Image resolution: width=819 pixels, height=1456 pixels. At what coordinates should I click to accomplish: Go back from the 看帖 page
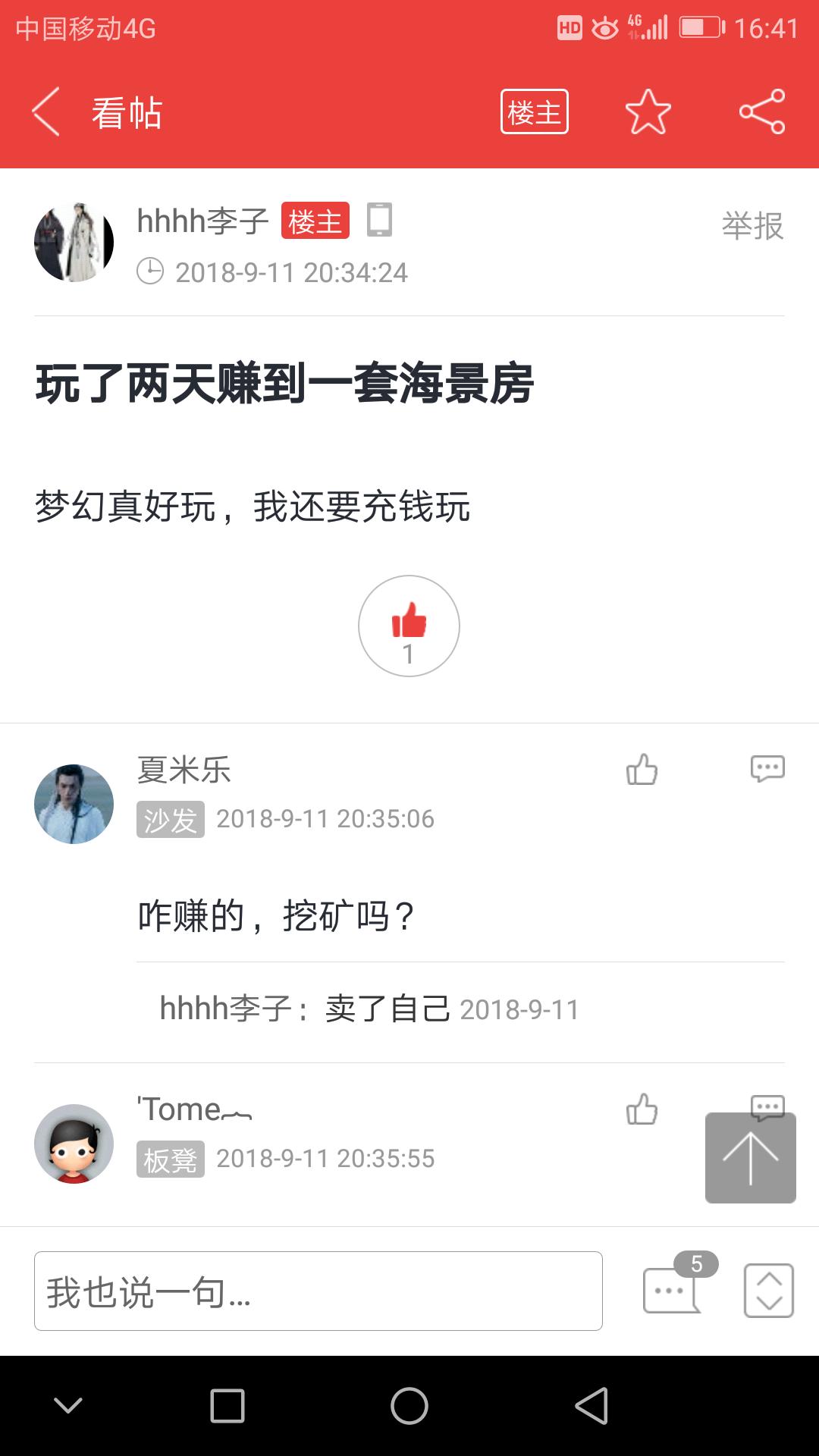click(x=46, y=112)
